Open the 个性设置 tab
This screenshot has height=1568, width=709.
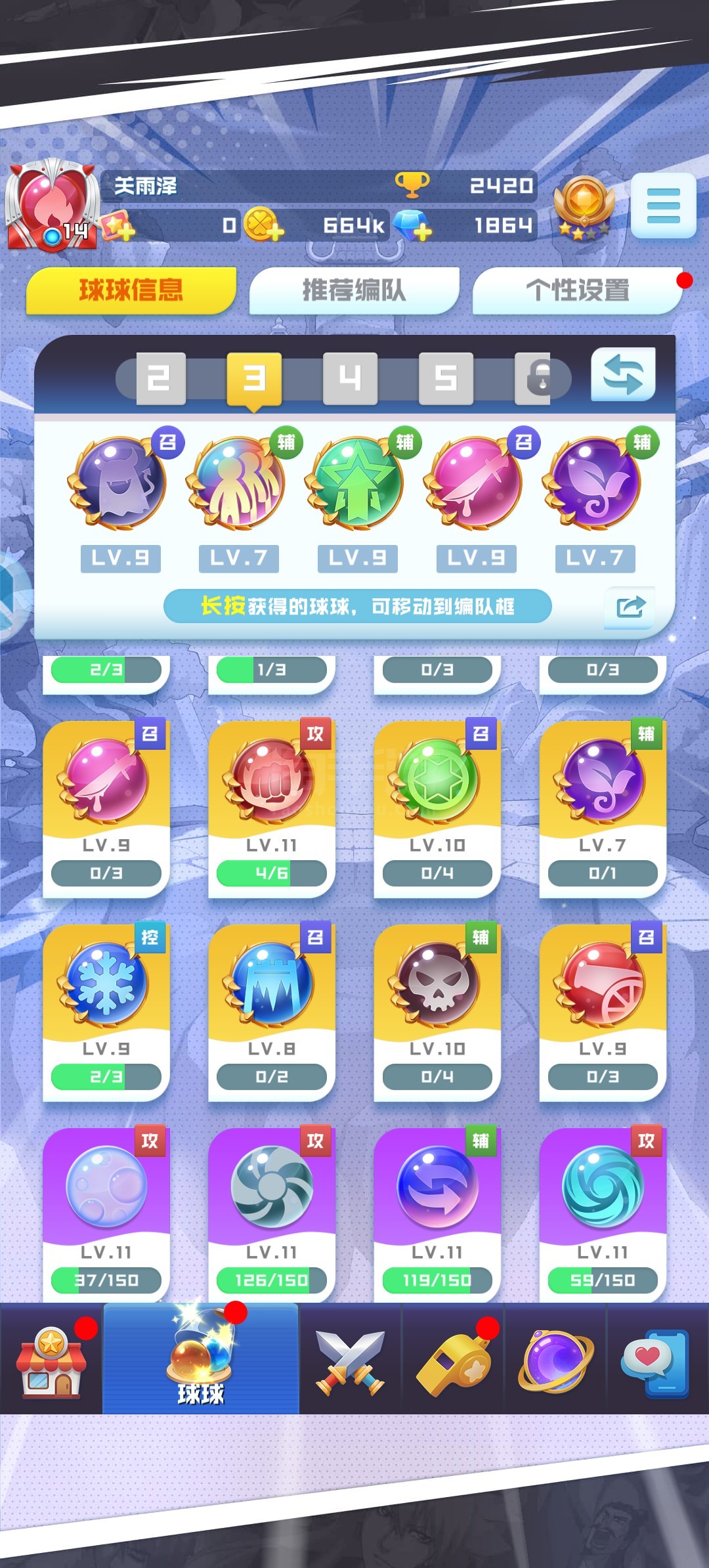578,290
